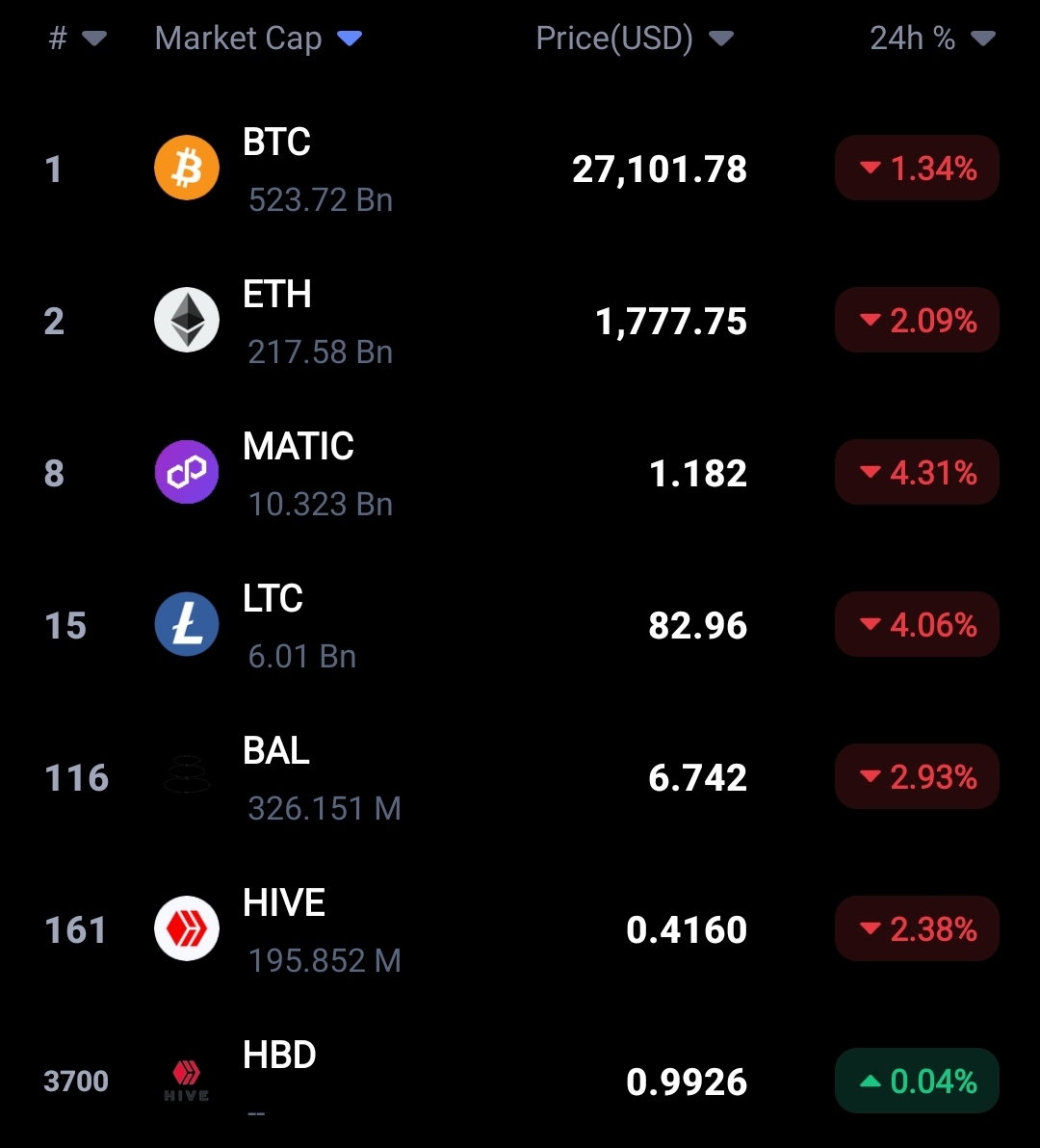Sort coins by 24h % change
Viewport: 1040px width, 1148px height.
pyautogui.click(x=931, y=39)
